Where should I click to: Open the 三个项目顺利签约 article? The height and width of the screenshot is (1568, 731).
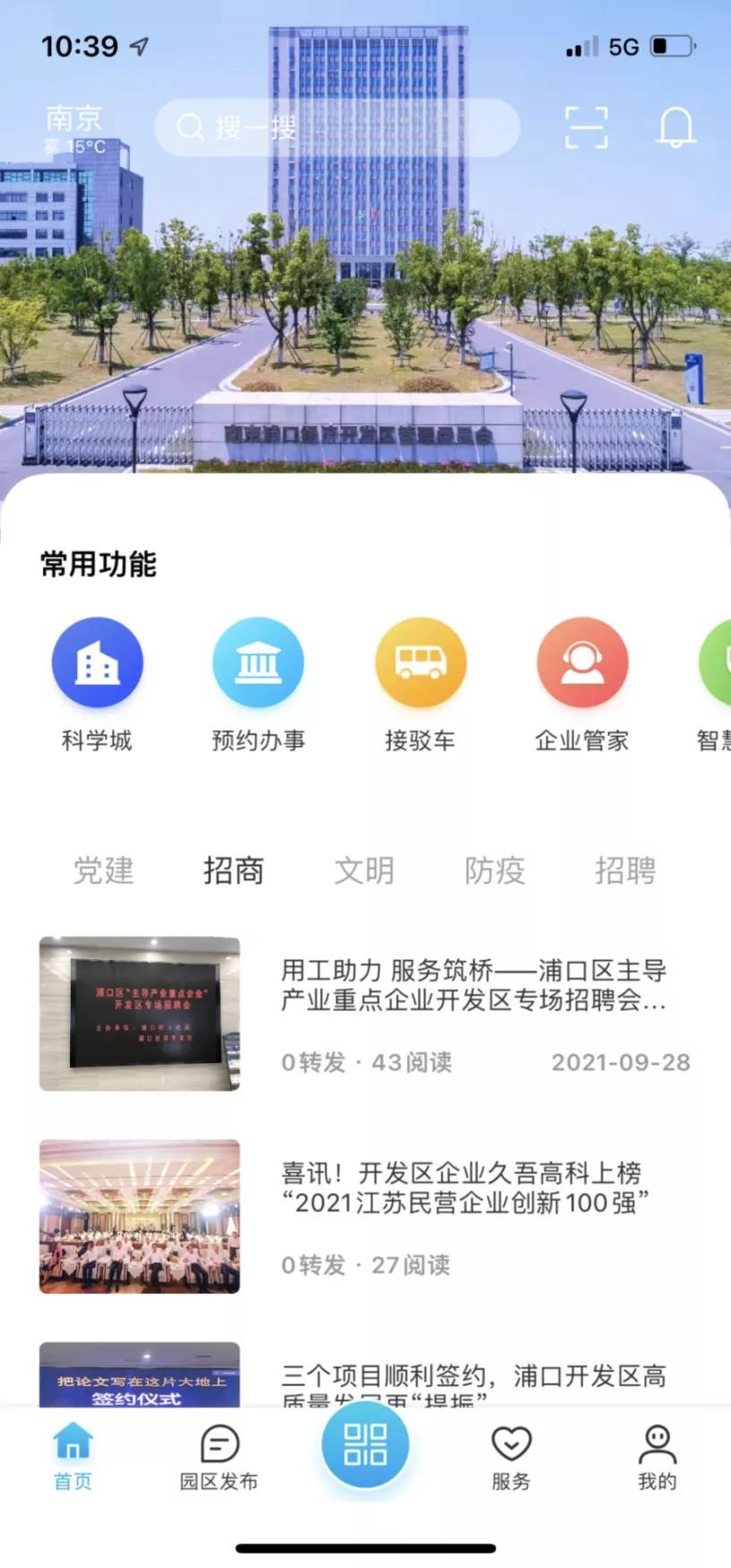coord(473,1377)
